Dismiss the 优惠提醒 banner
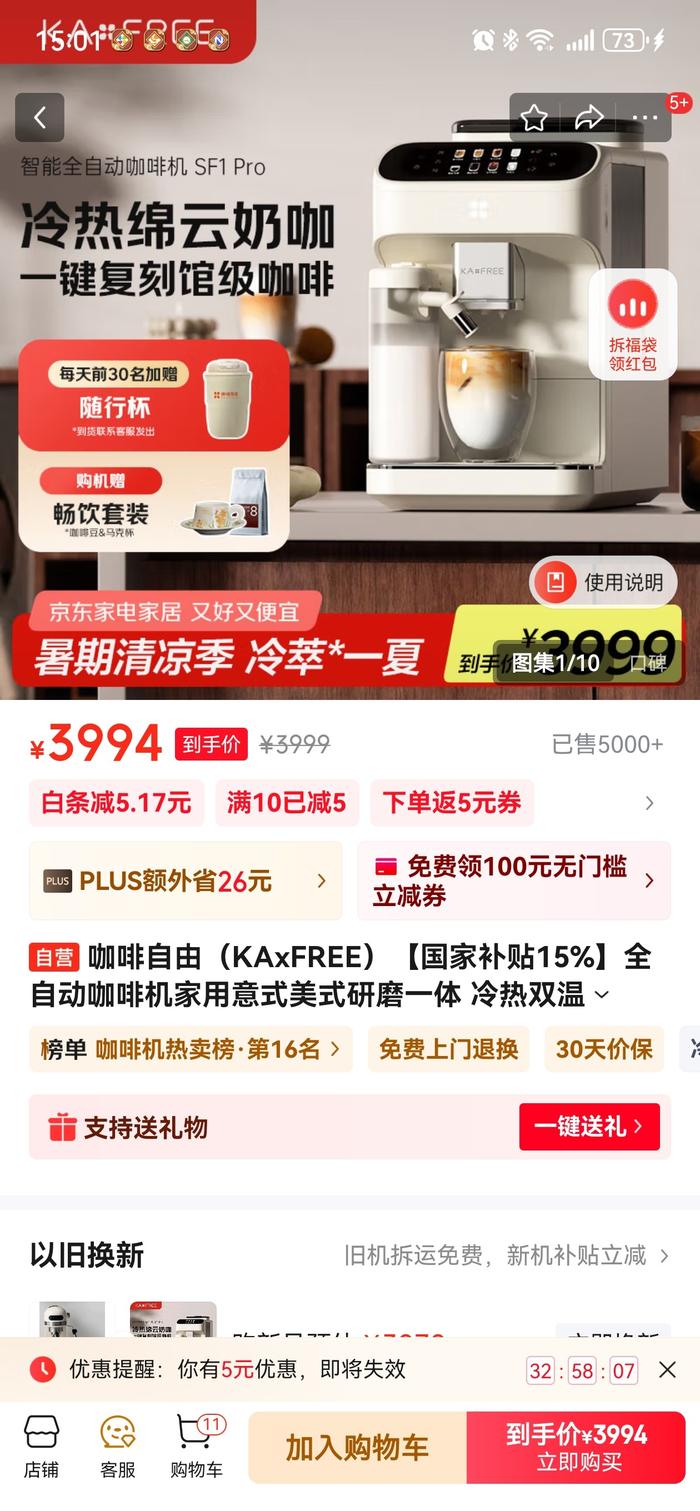Viewport: 700px width, 1511px height. [667, 1370]
